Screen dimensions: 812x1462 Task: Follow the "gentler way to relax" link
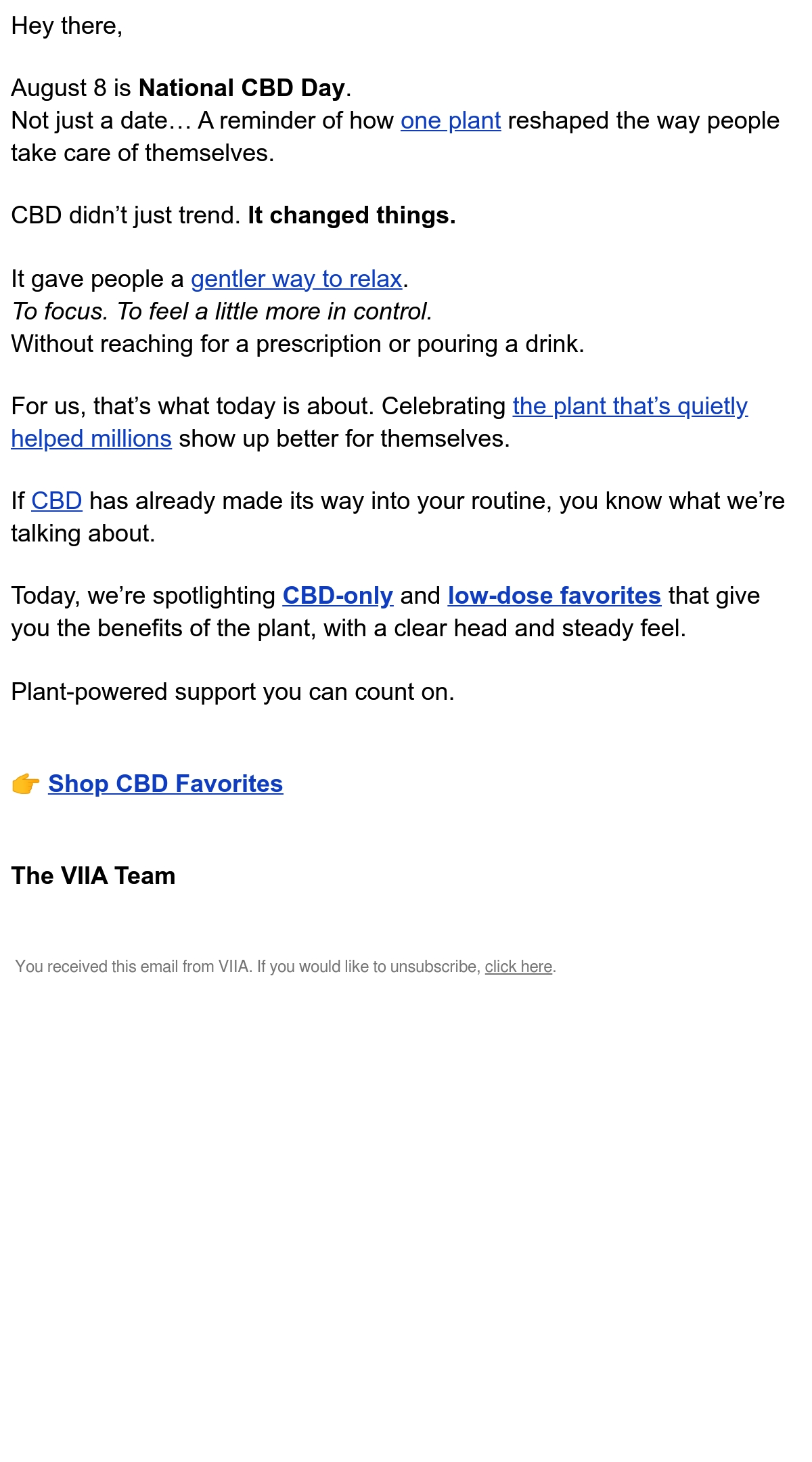(x=297, y=279)
